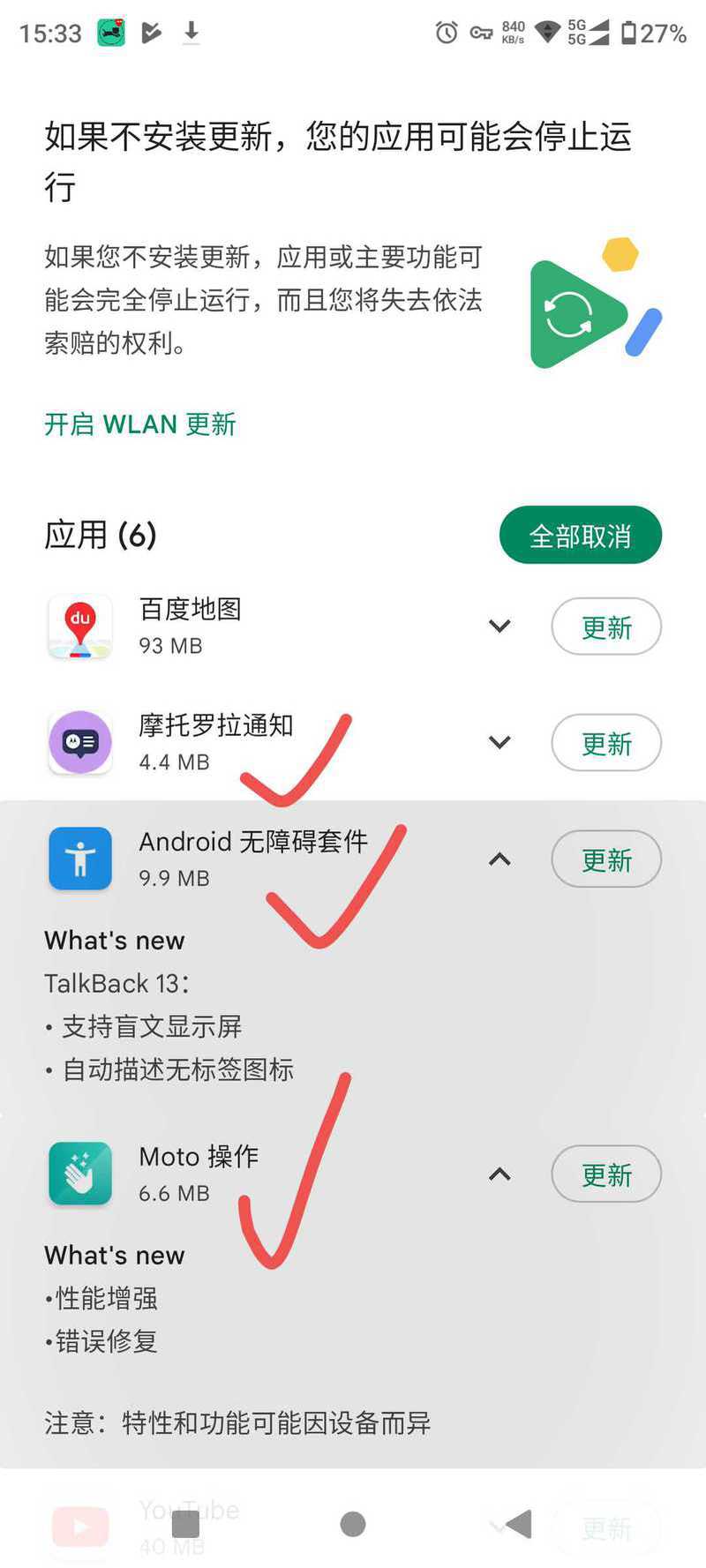Update 摩托罗拉通知
This screenshot has height=1568, width=706.
point(606,743)
